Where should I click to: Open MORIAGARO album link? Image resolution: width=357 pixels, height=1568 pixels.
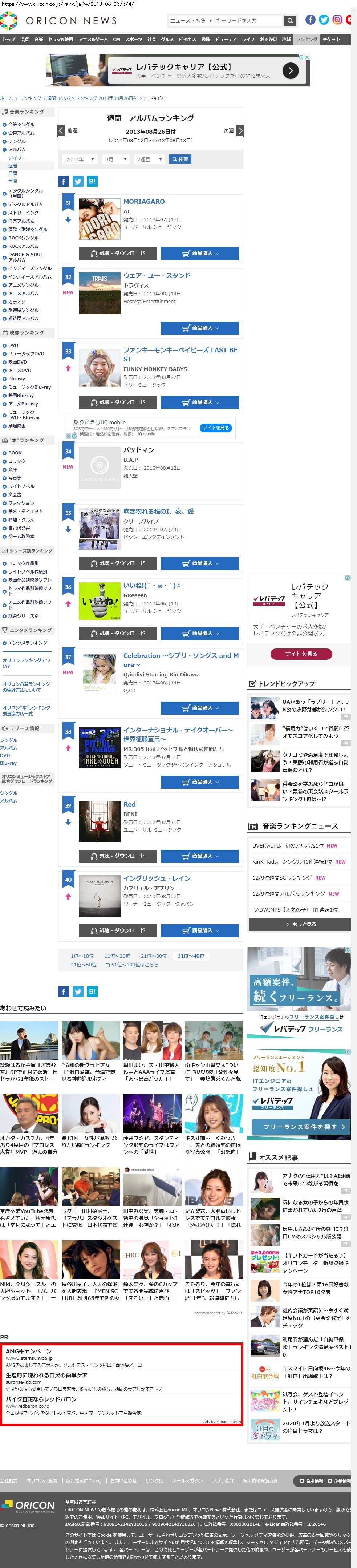(x=143, y=202)
